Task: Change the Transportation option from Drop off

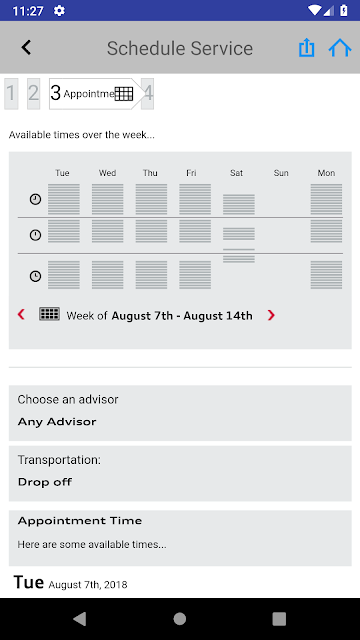Action: point(180,473)
